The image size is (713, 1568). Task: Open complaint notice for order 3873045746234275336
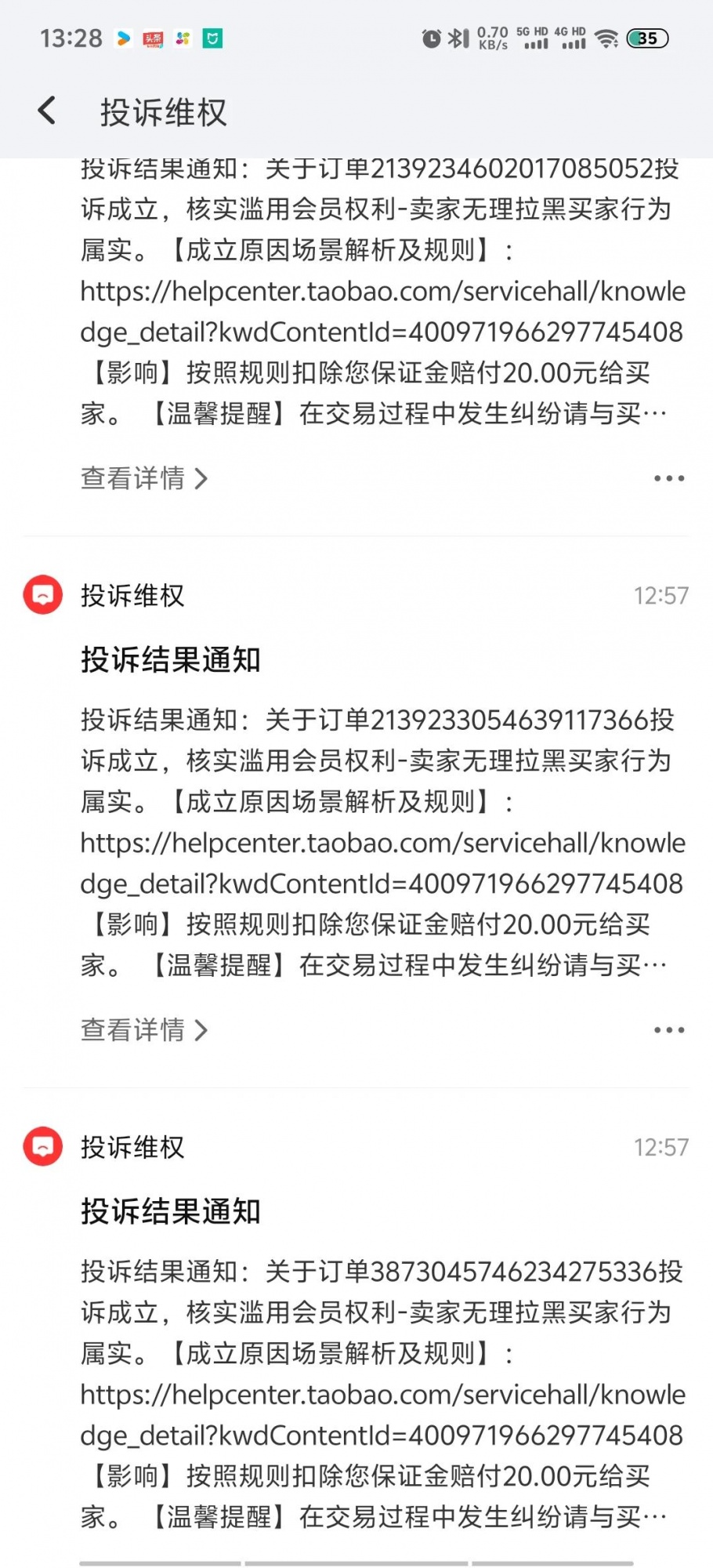pyautogui.click(x=382, y=1372)
